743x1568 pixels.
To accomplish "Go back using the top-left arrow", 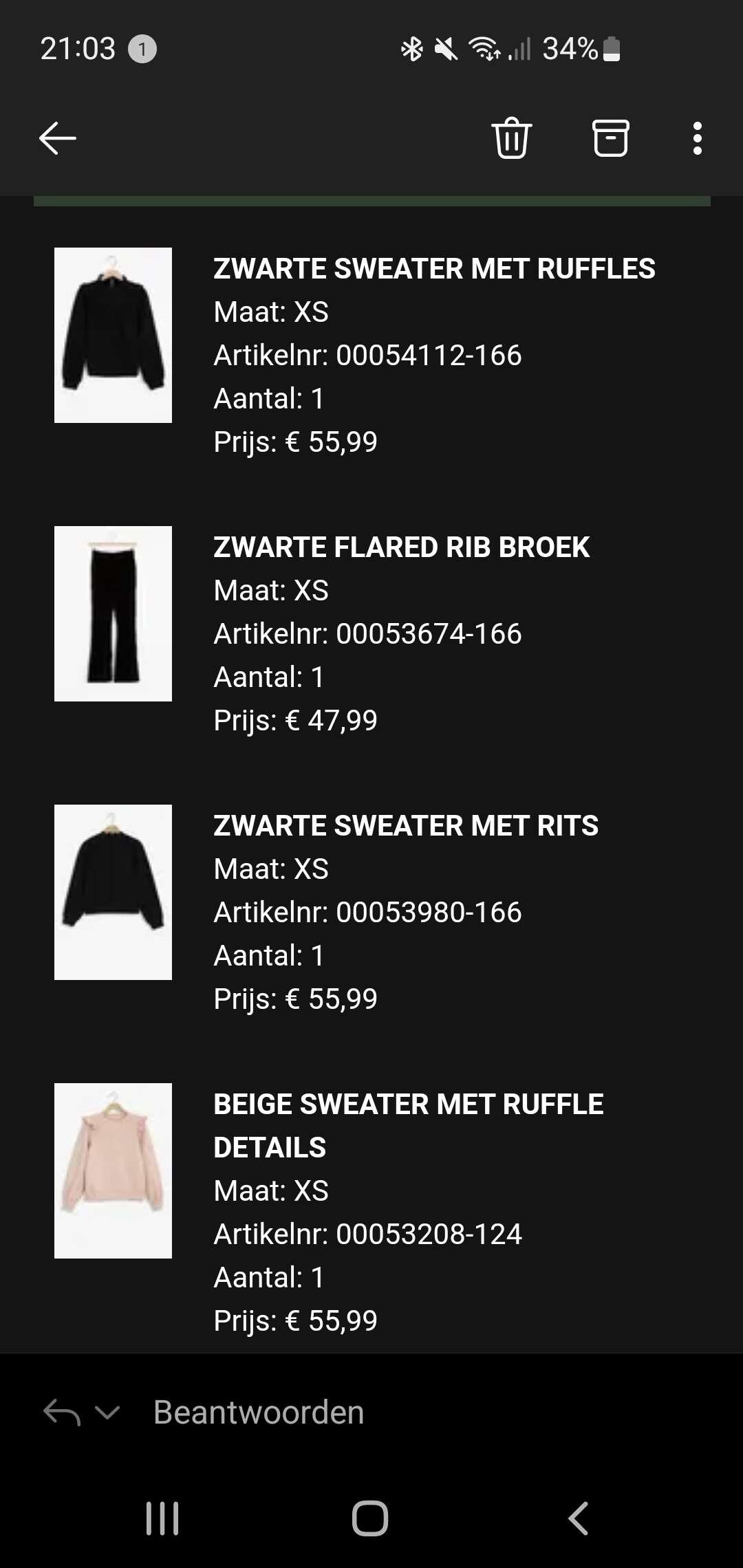I will point(58,138).
